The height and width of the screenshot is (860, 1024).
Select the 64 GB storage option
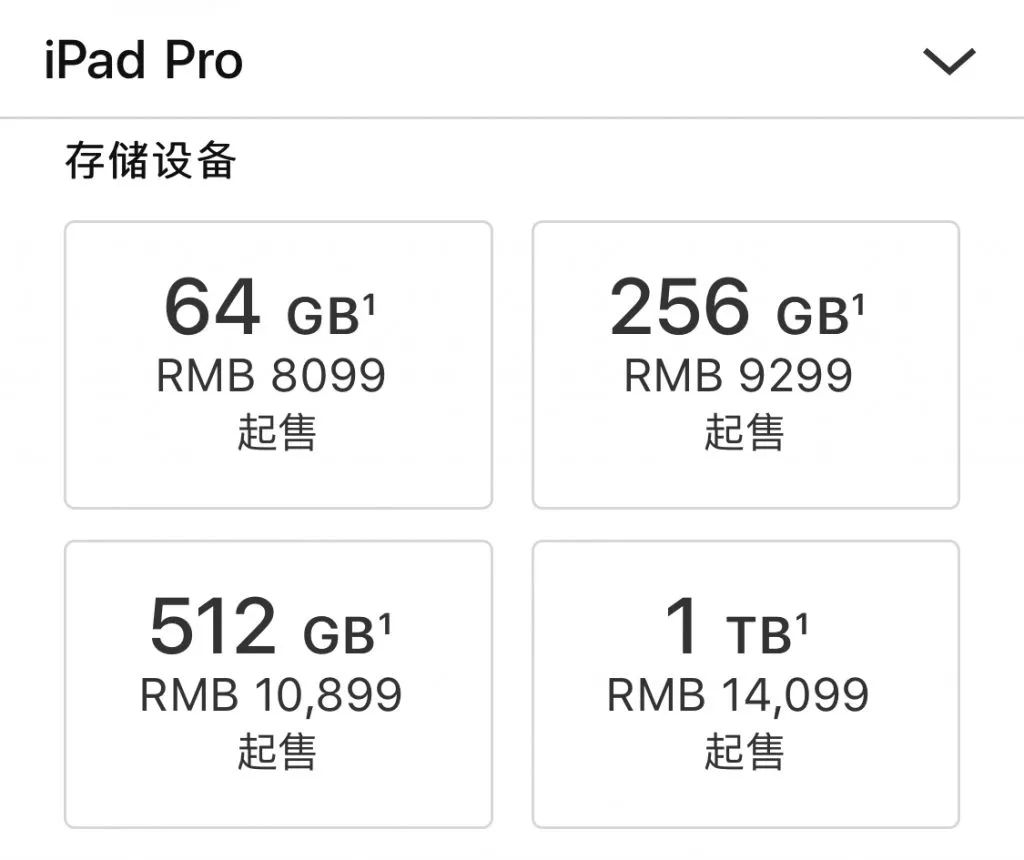[278, 365]
